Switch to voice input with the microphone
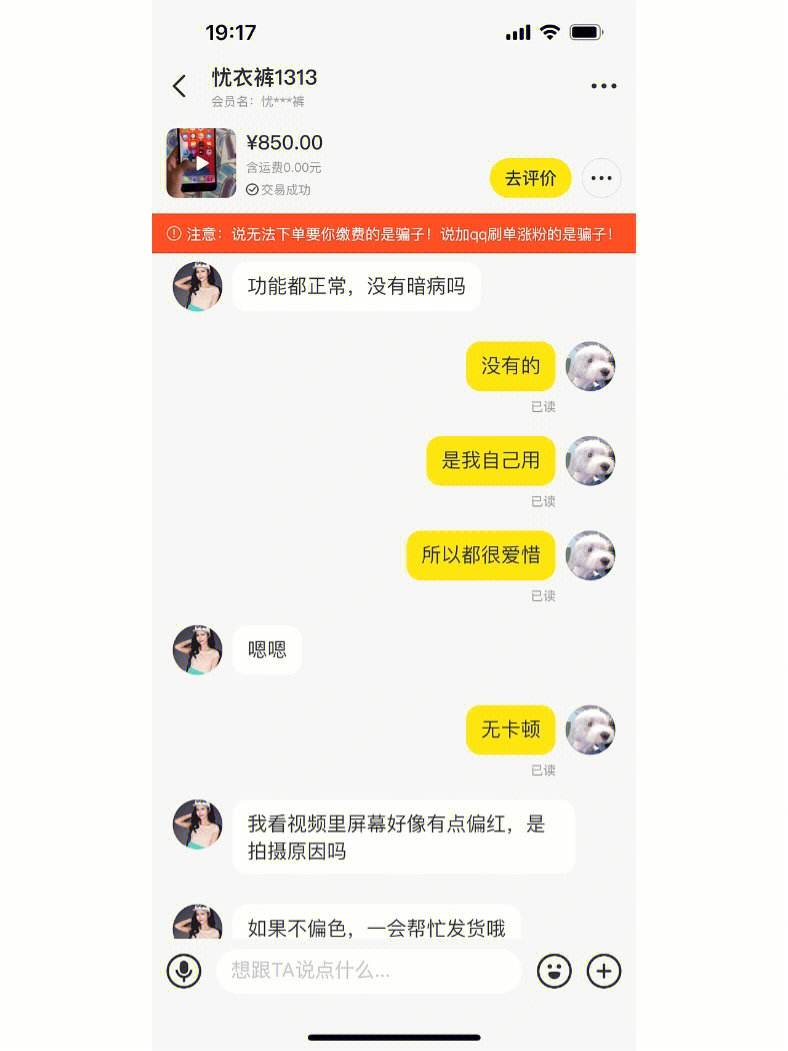Screen dimensions: 788x1051 (184, 971)
